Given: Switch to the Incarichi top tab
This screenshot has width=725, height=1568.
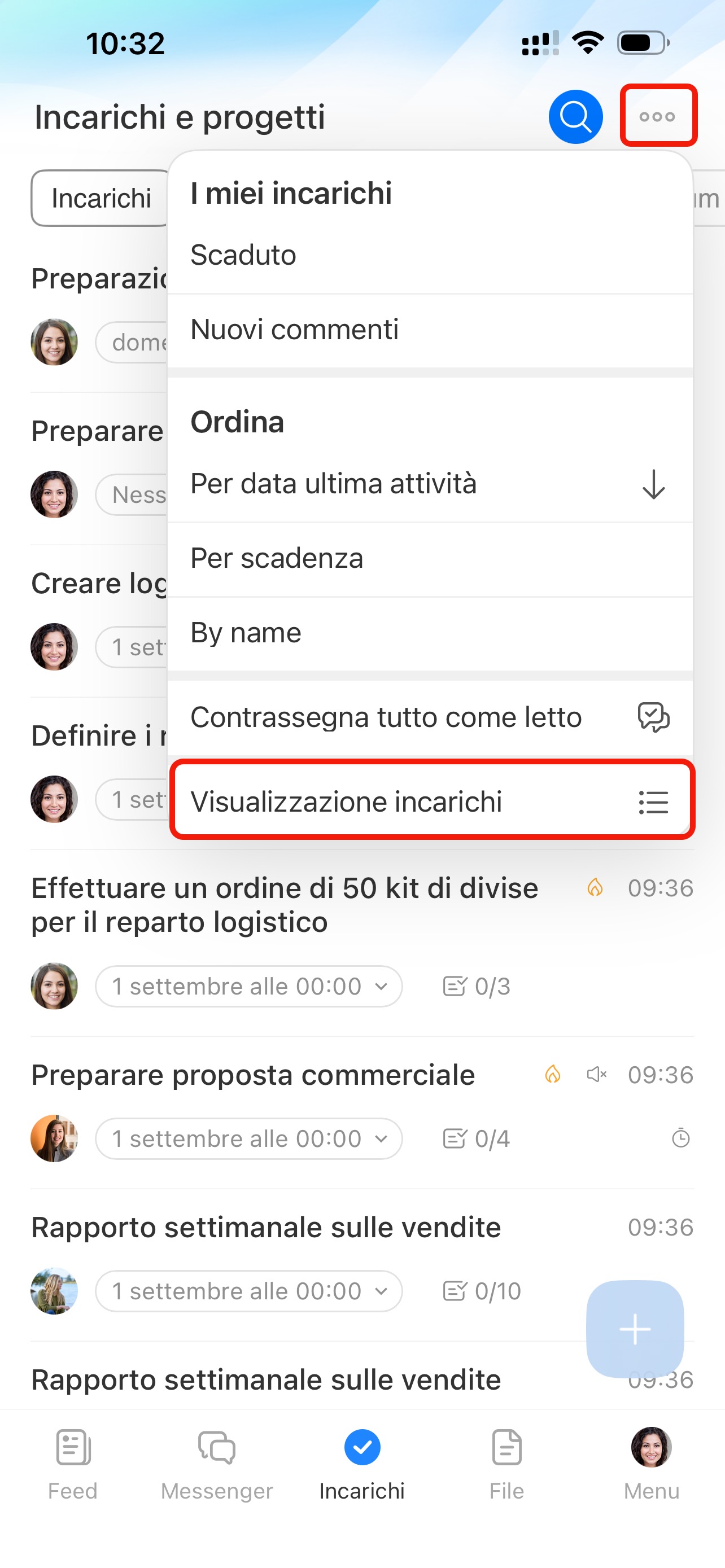Looking at the screenshot, I should tap(101, 199).
